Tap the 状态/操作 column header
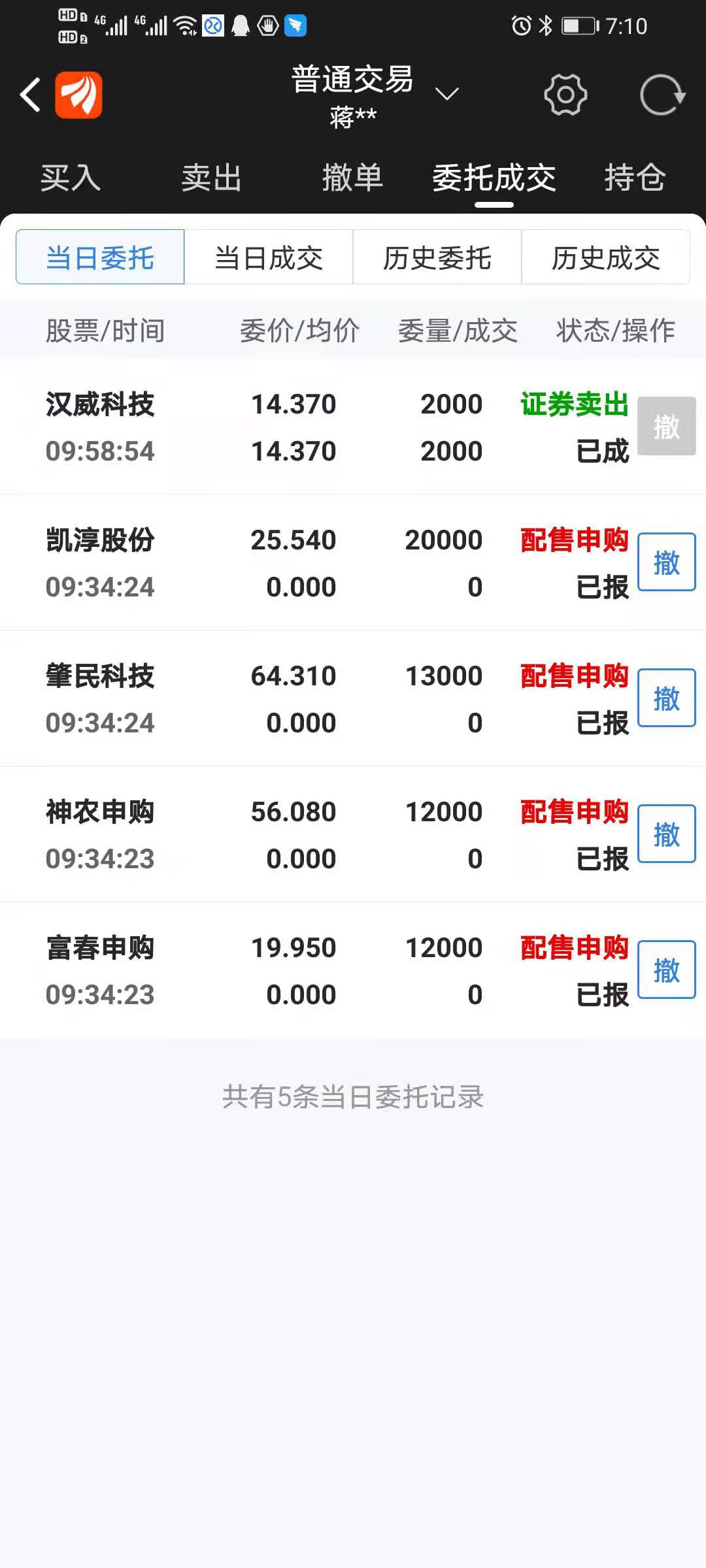The width and height of the screenshot is (706, 1568). 615,331
